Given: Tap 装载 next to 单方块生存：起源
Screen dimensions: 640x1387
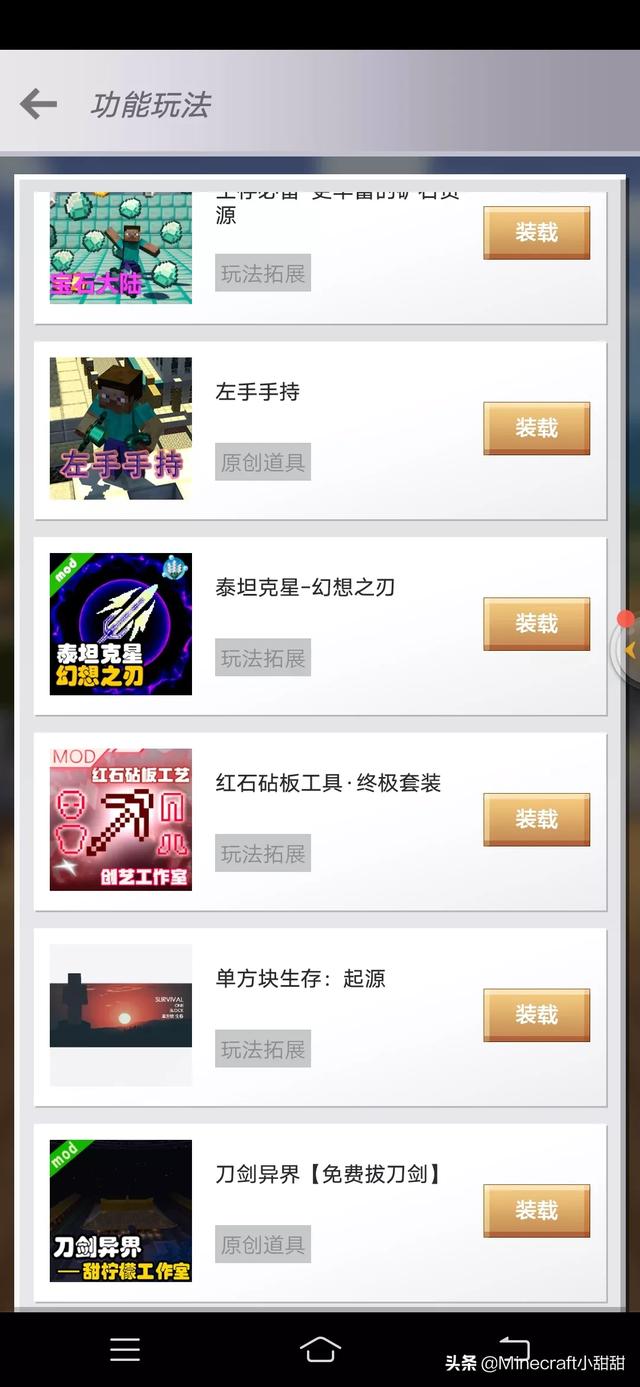Looking at the screenshot, I should pyautogui.click(x=536, y=1015).
